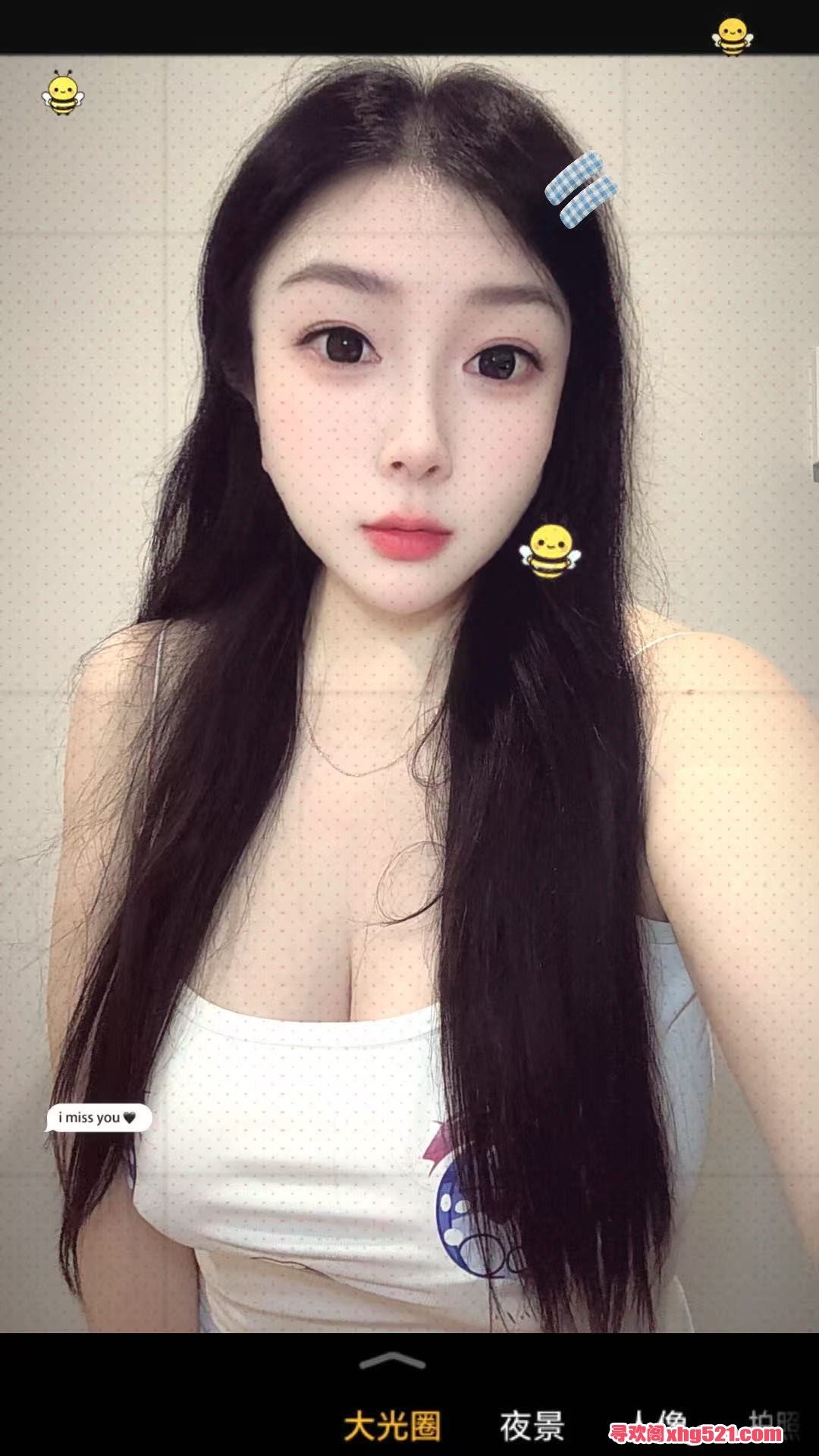Switch to 人像 portrait mode

click(x=659, y=1424)
